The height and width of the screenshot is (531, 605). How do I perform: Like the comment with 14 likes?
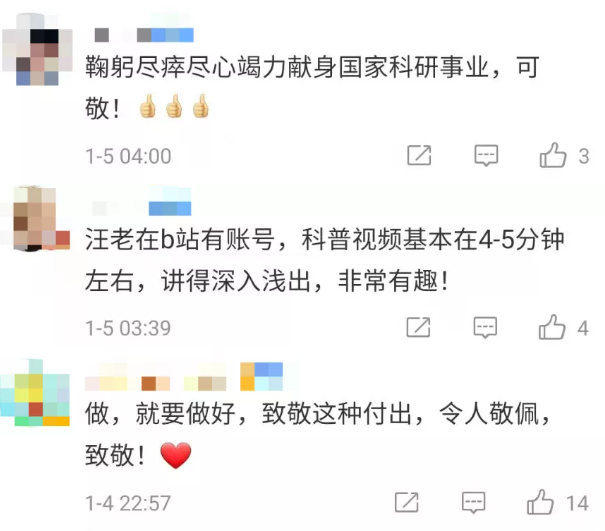click(x=541, y=502)
